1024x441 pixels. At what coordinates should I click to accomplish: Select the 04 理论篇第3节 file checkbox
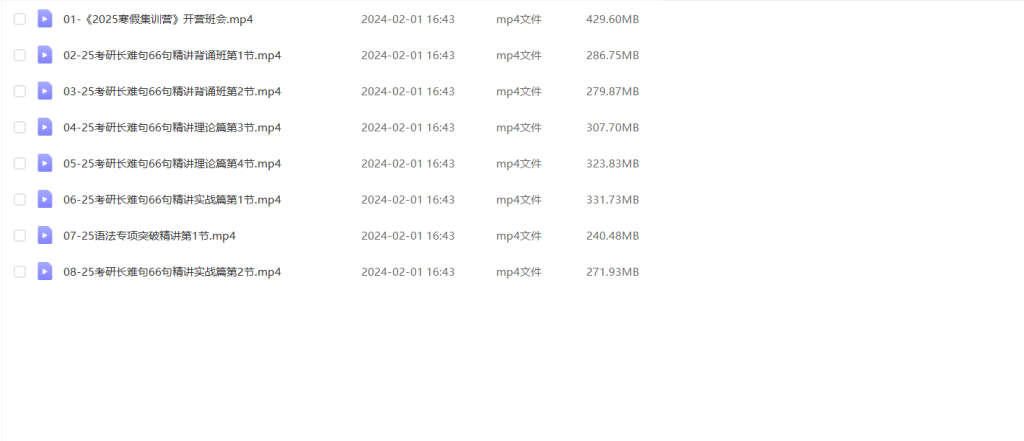pyautogui.click(x=20, y=127)
